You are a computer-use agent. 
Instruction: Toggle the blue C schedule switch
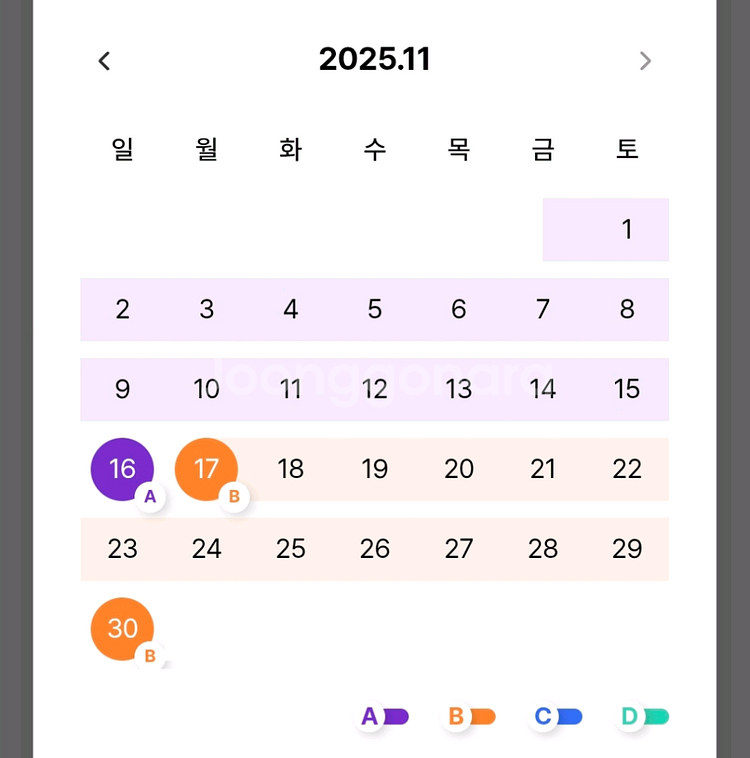[x=568, y=716]
